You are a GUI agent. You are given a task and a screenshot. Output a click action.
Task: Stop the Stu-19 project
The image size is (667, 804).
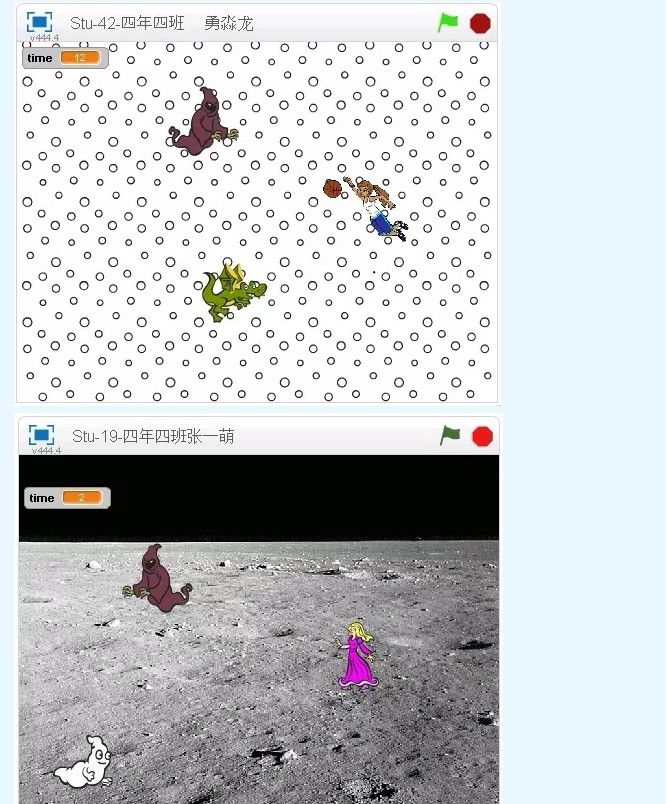482,436
